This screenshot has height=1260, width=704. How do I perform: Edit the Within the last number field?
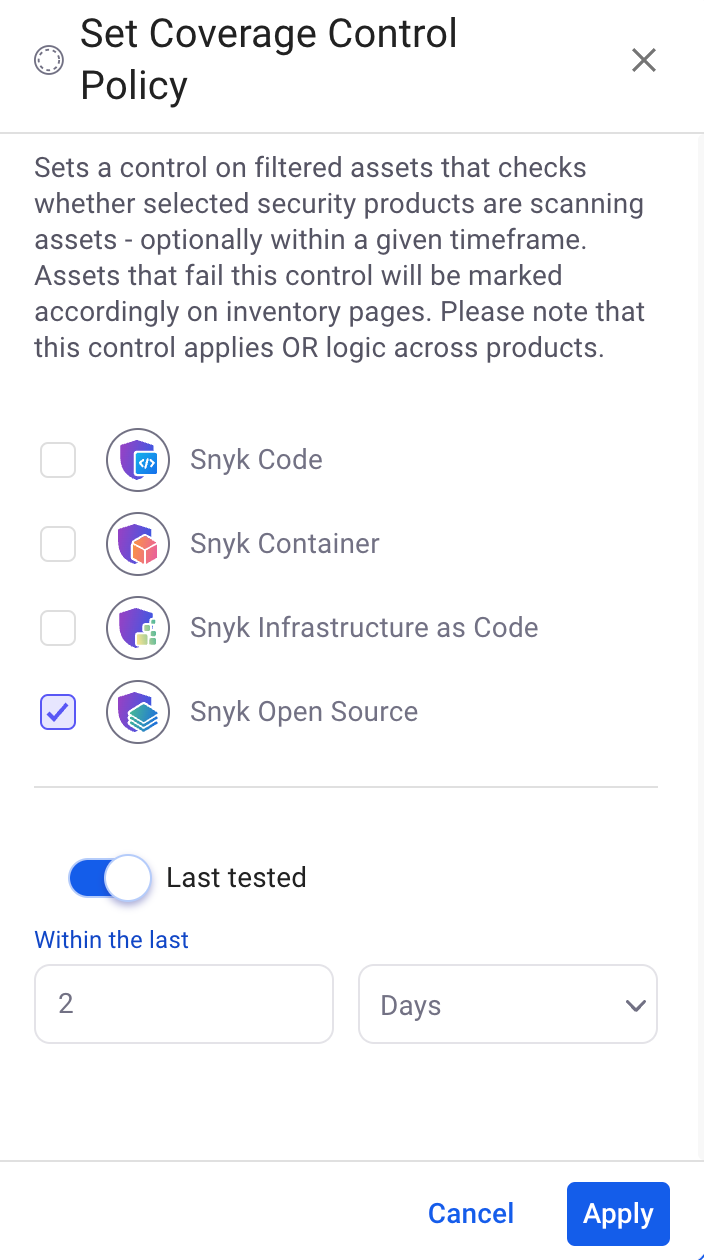pos(183,1004)
